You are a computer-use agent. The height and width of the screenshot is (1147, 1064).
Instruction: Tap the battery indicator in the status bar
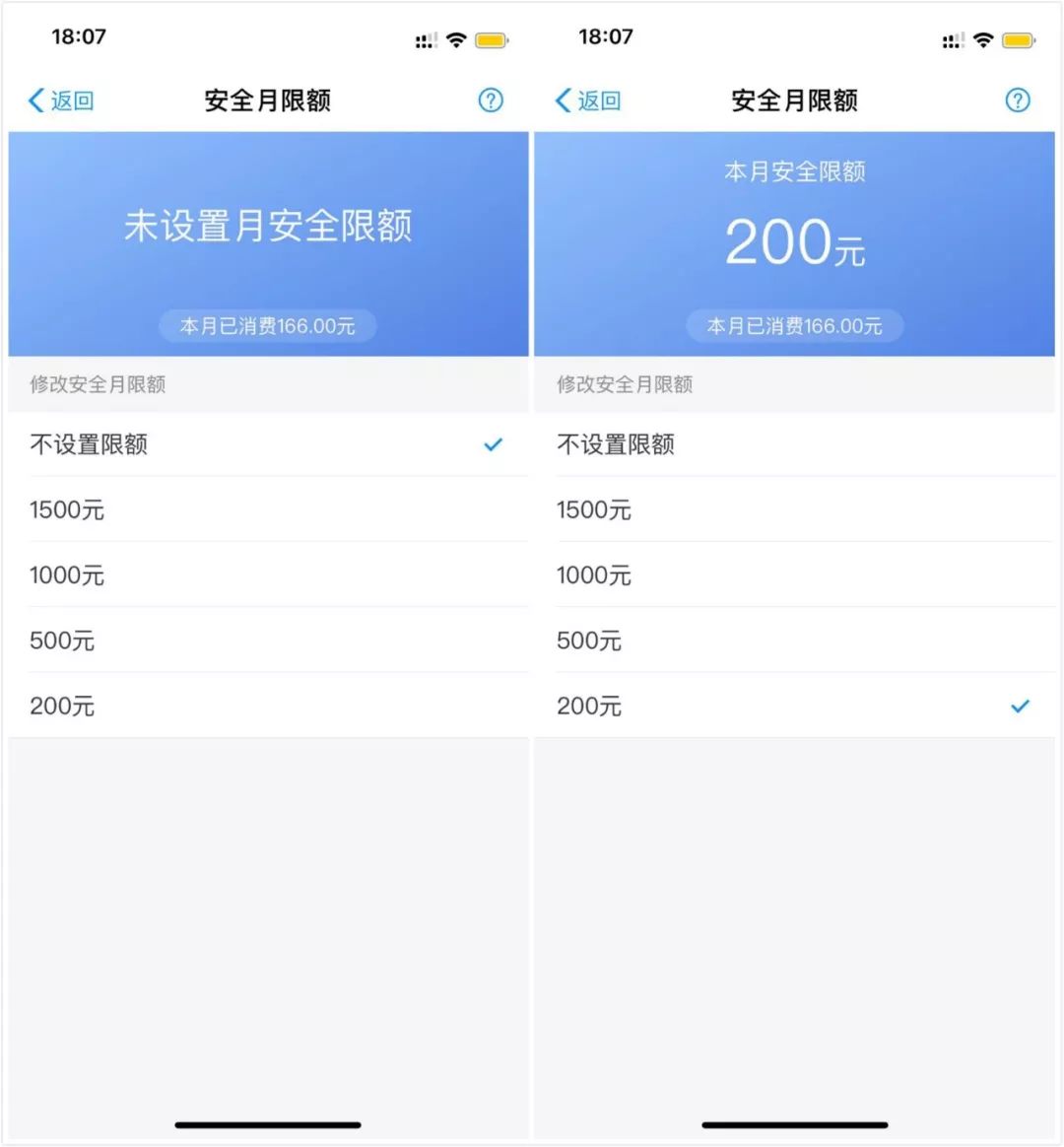pos(491,39)
